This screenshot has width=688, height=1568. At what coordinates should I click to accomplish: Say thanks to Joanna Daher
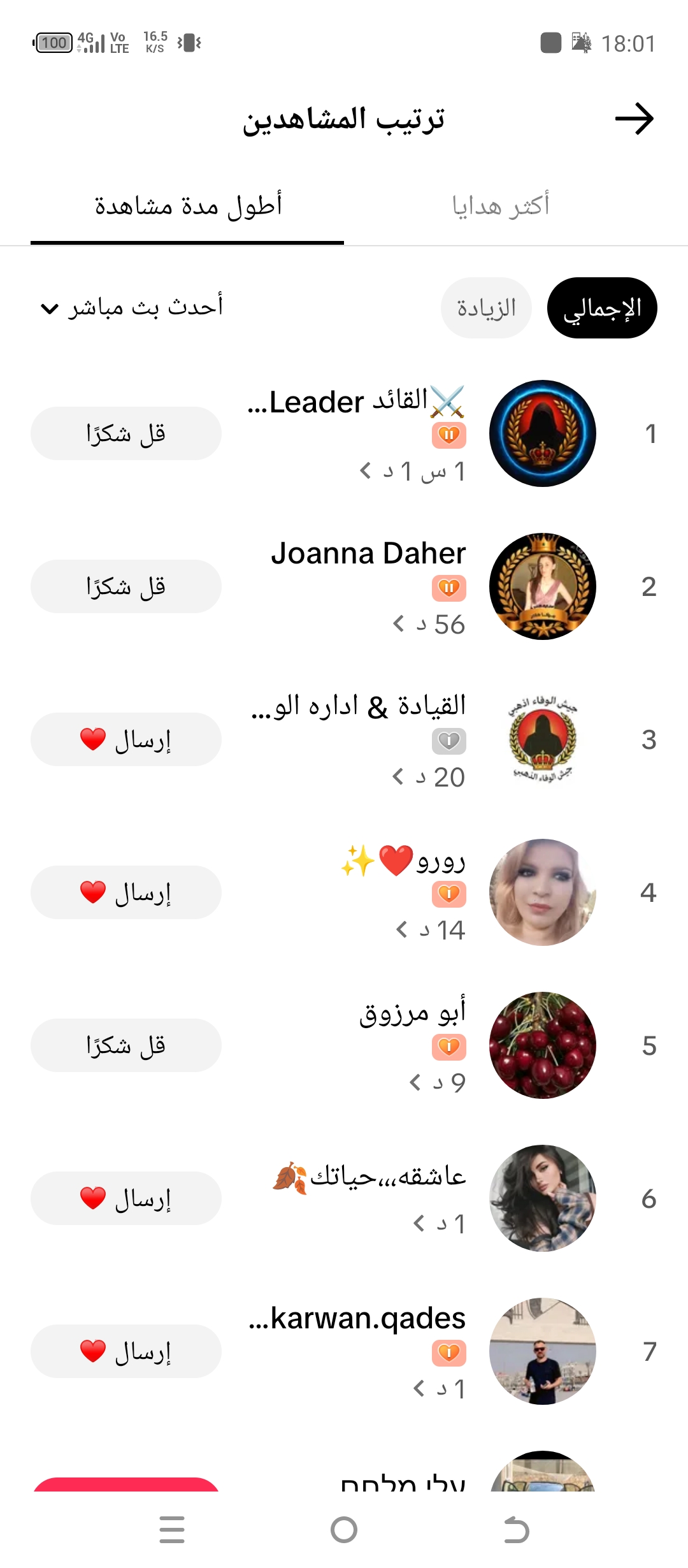(x=126, y=586)
